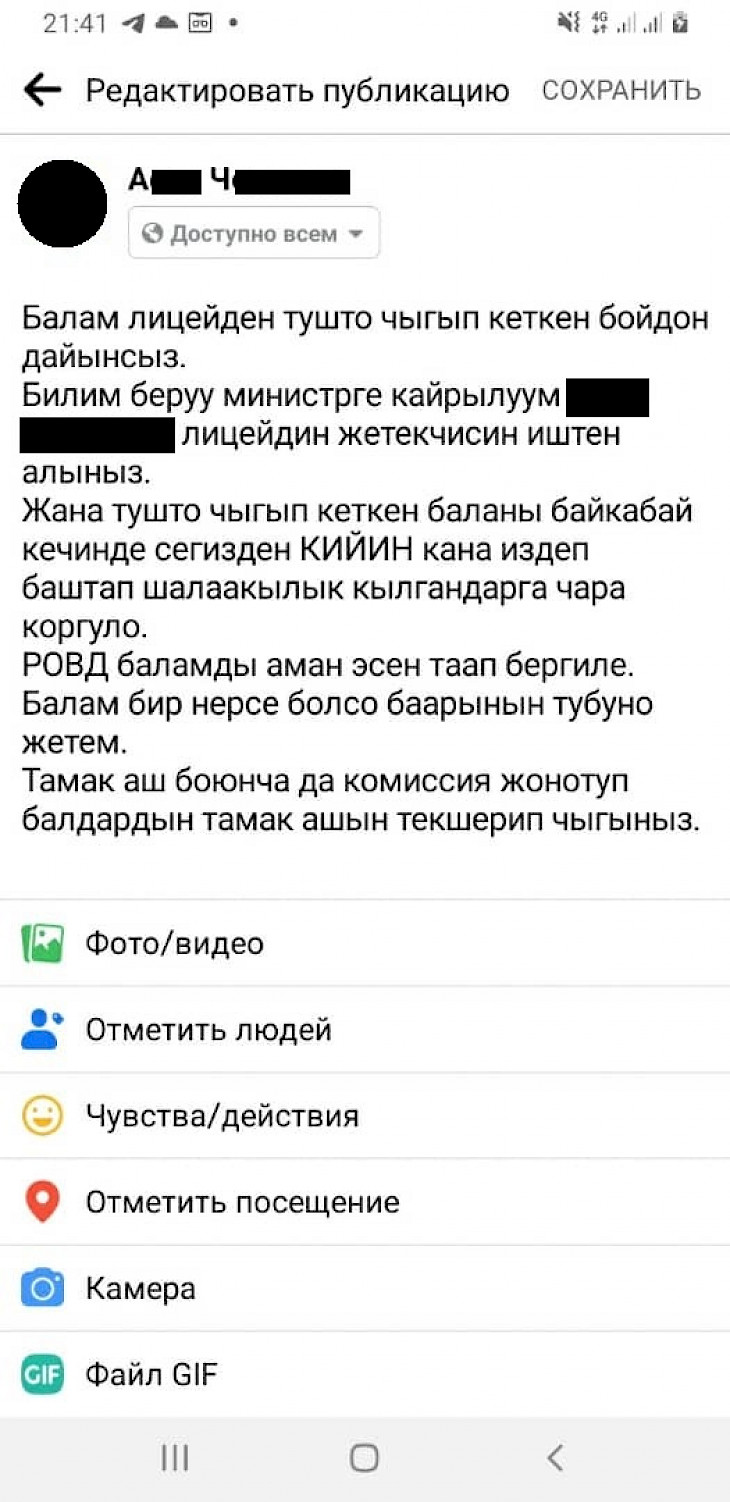The image size is (730, 1502).
Task: Select Отметить людей option
Action: [x=208, y=1030]
